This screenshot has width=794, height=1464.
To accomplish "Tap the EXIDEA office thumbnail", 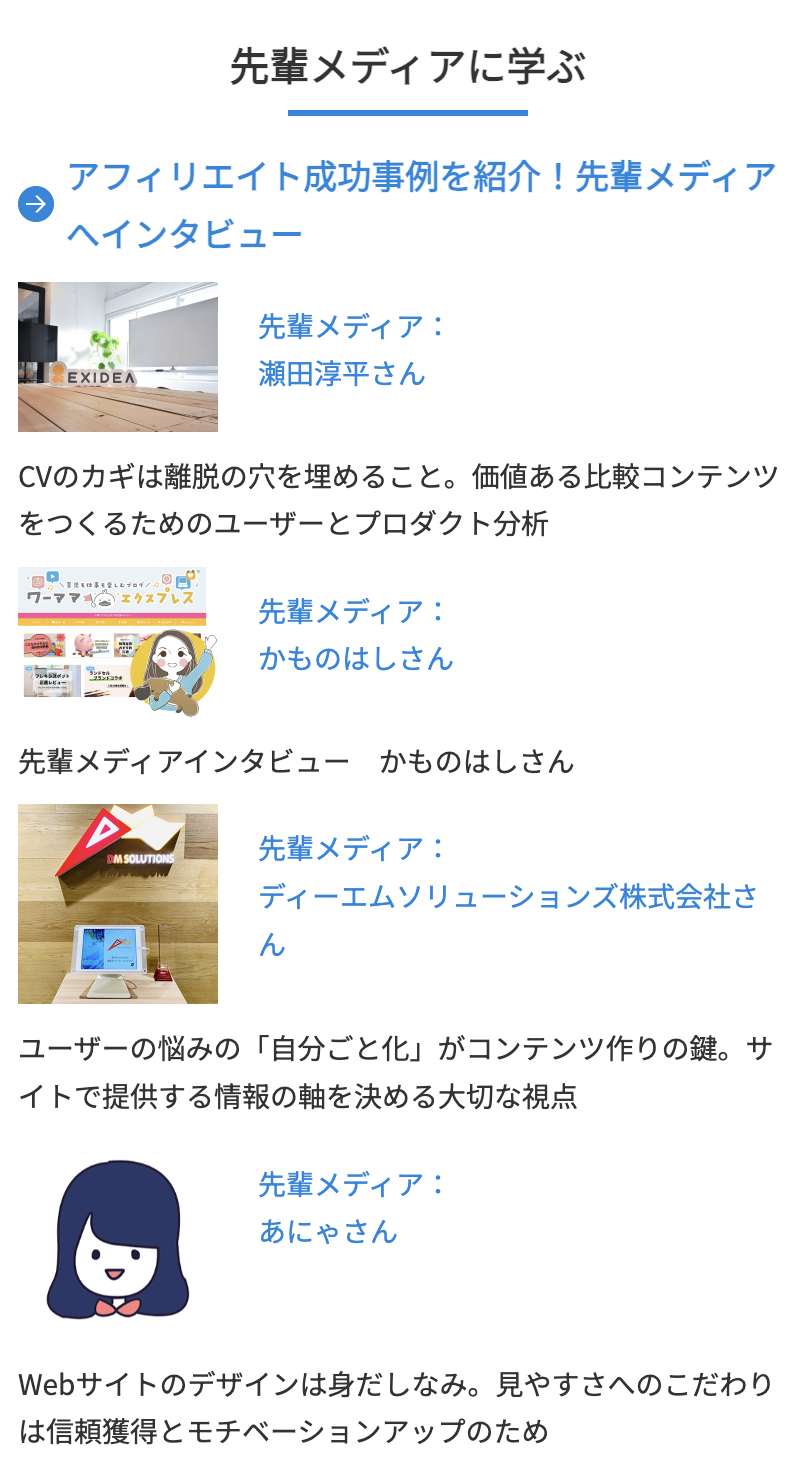I will (118, 357).
